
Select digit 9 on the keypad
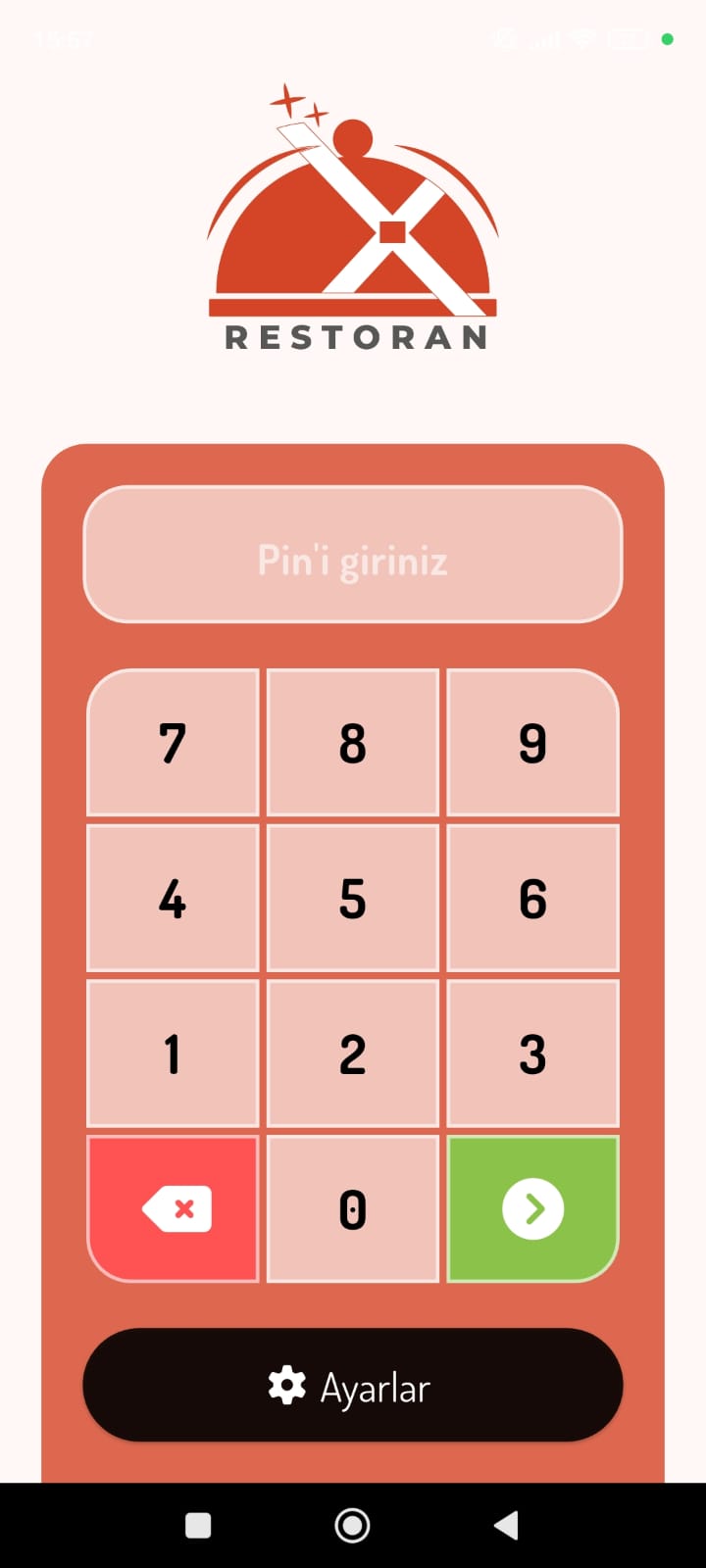coord(532,743)
